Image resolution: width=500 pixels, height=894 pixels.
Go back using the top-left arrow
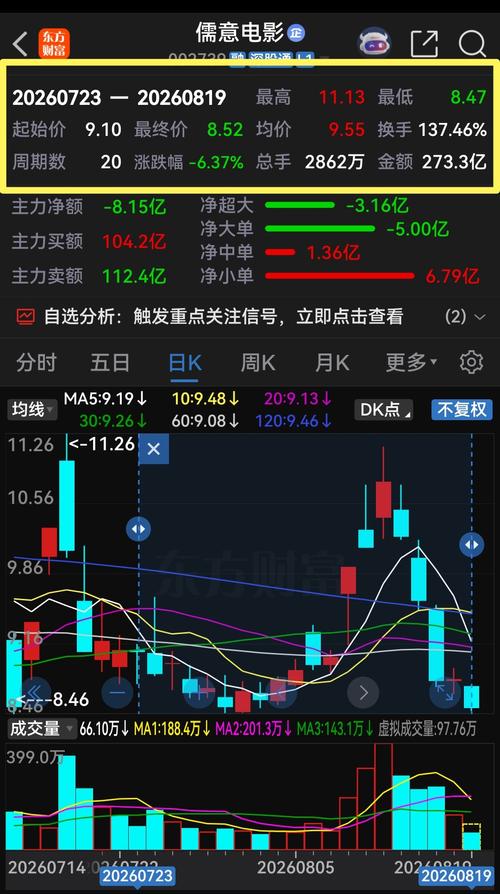coord(21,43)
